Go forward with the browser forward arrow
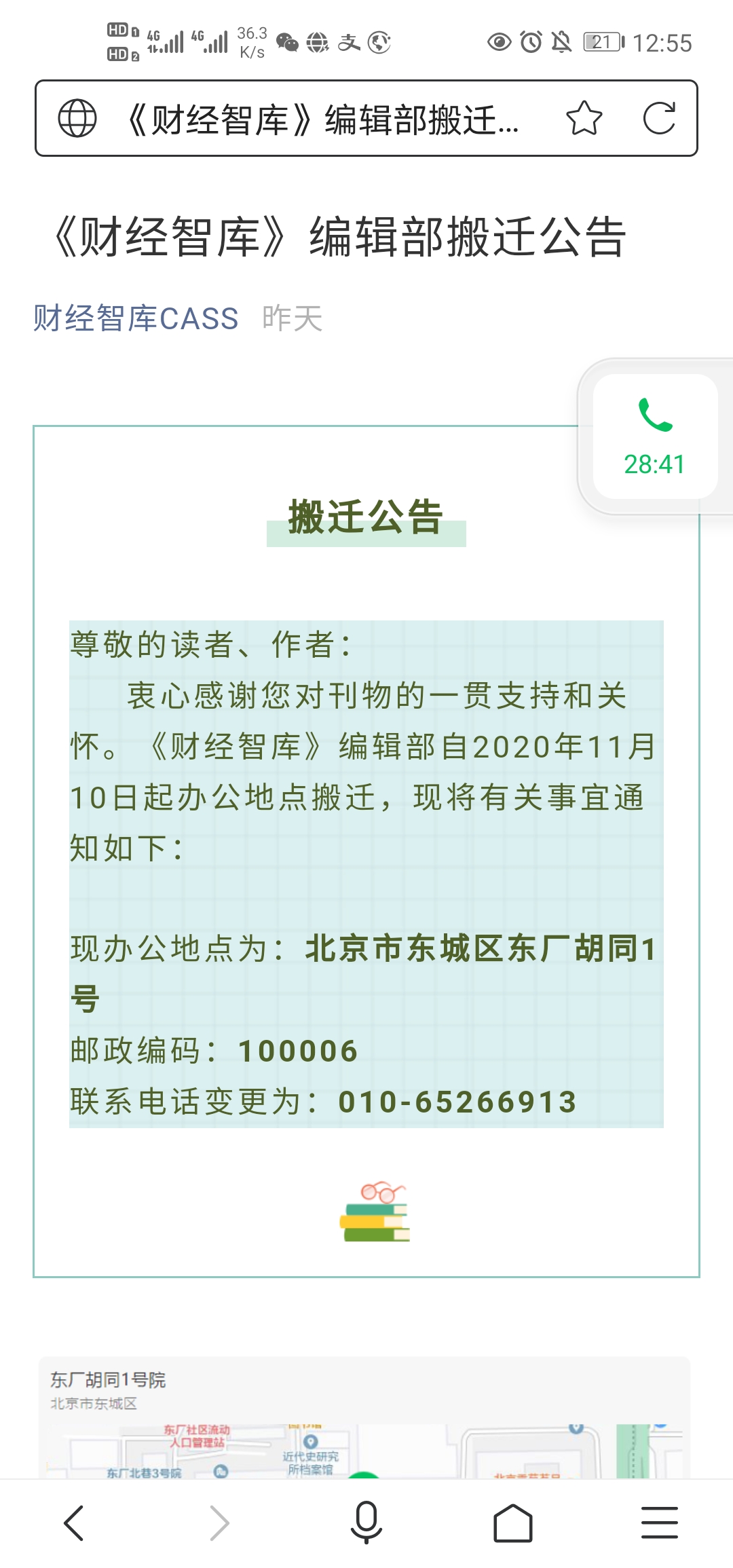 [219, 1523]
